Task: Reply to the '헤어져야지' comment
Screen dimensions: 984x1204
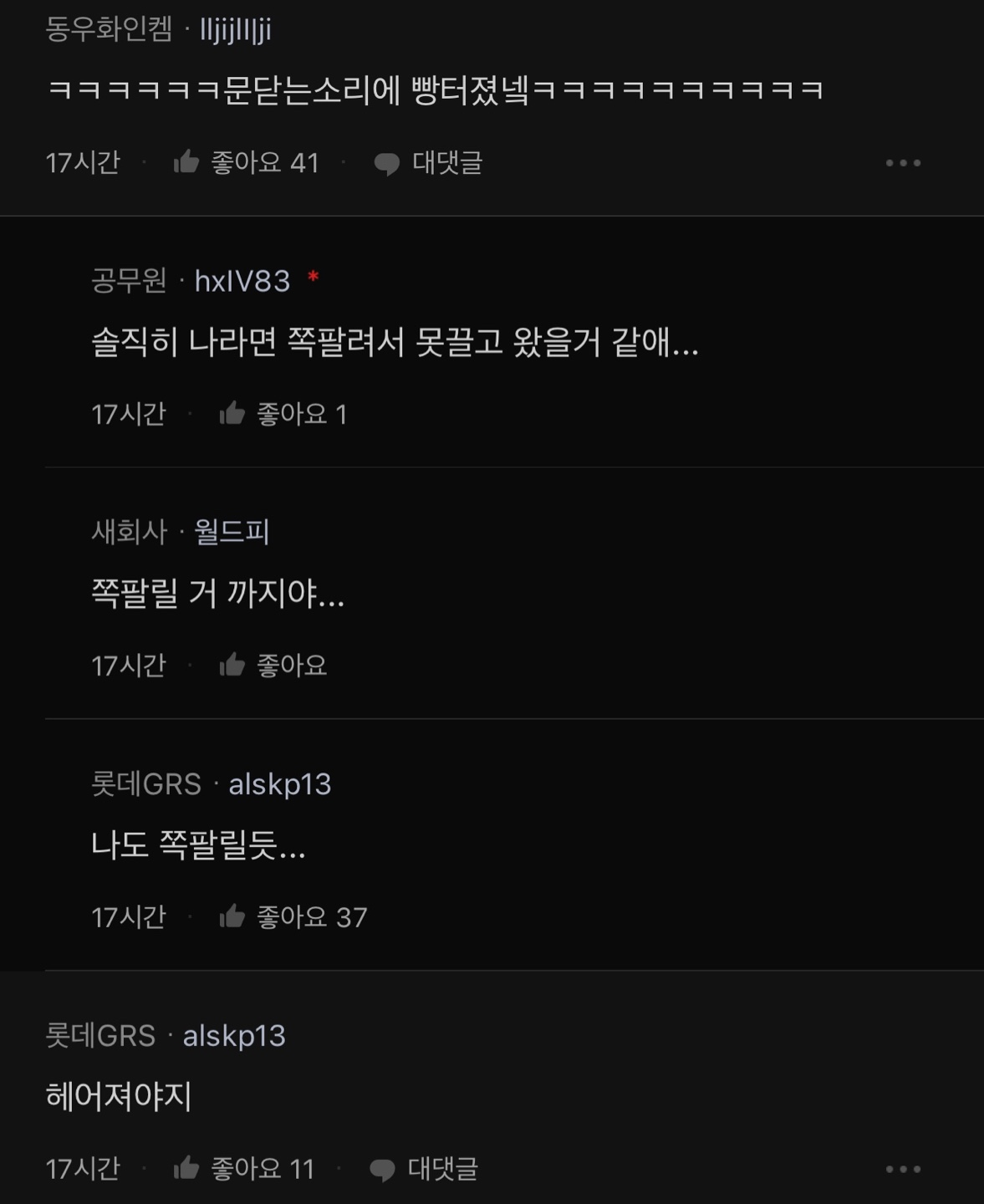Action: pyautogui.click(x=424, y=1168)
